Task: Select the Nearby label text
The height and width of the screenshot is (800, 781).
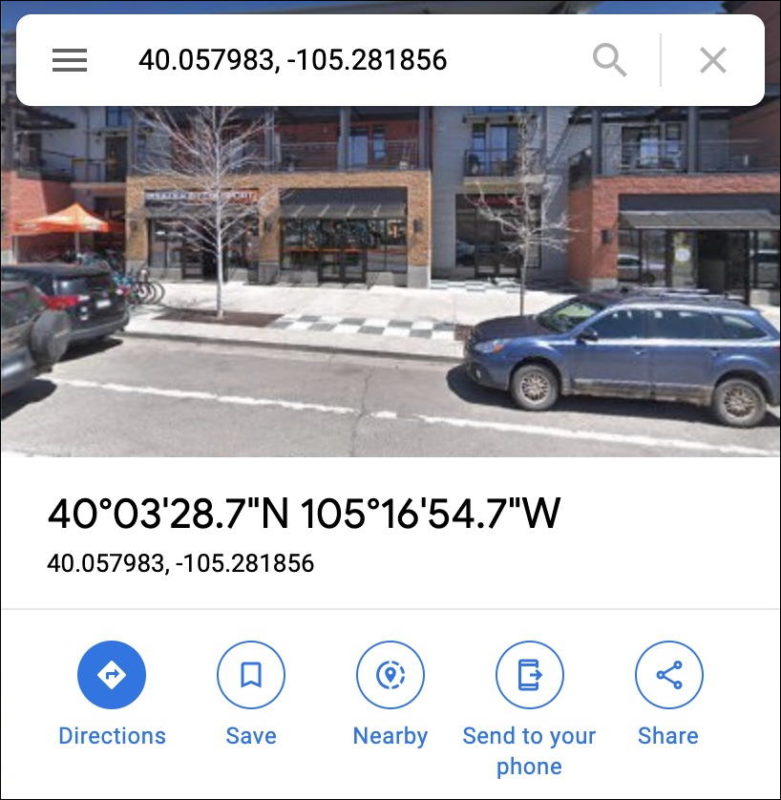Action: click(x=390, y=736)
